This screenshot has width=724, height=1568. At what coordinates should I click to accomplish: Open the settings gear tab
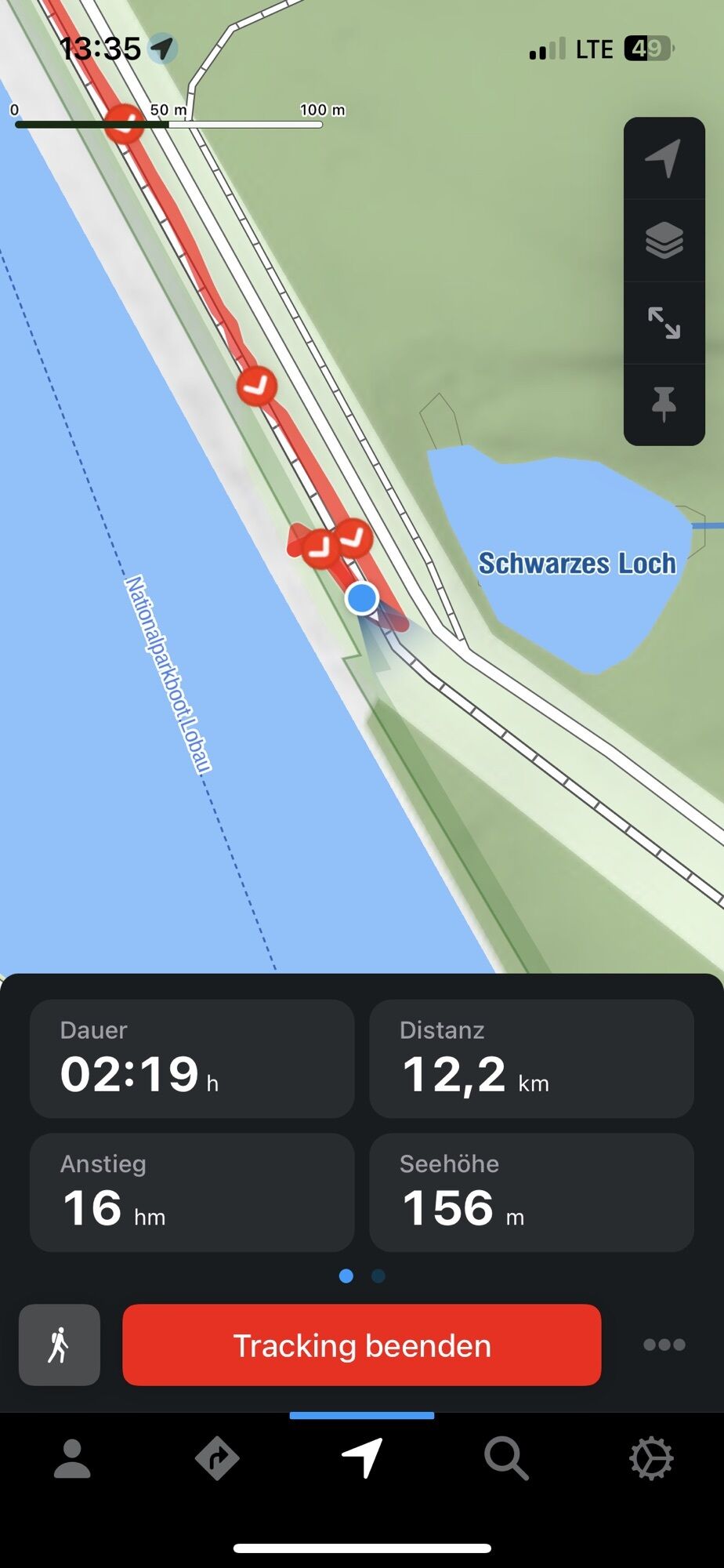pyautogui.click(x=651, y=1459)
